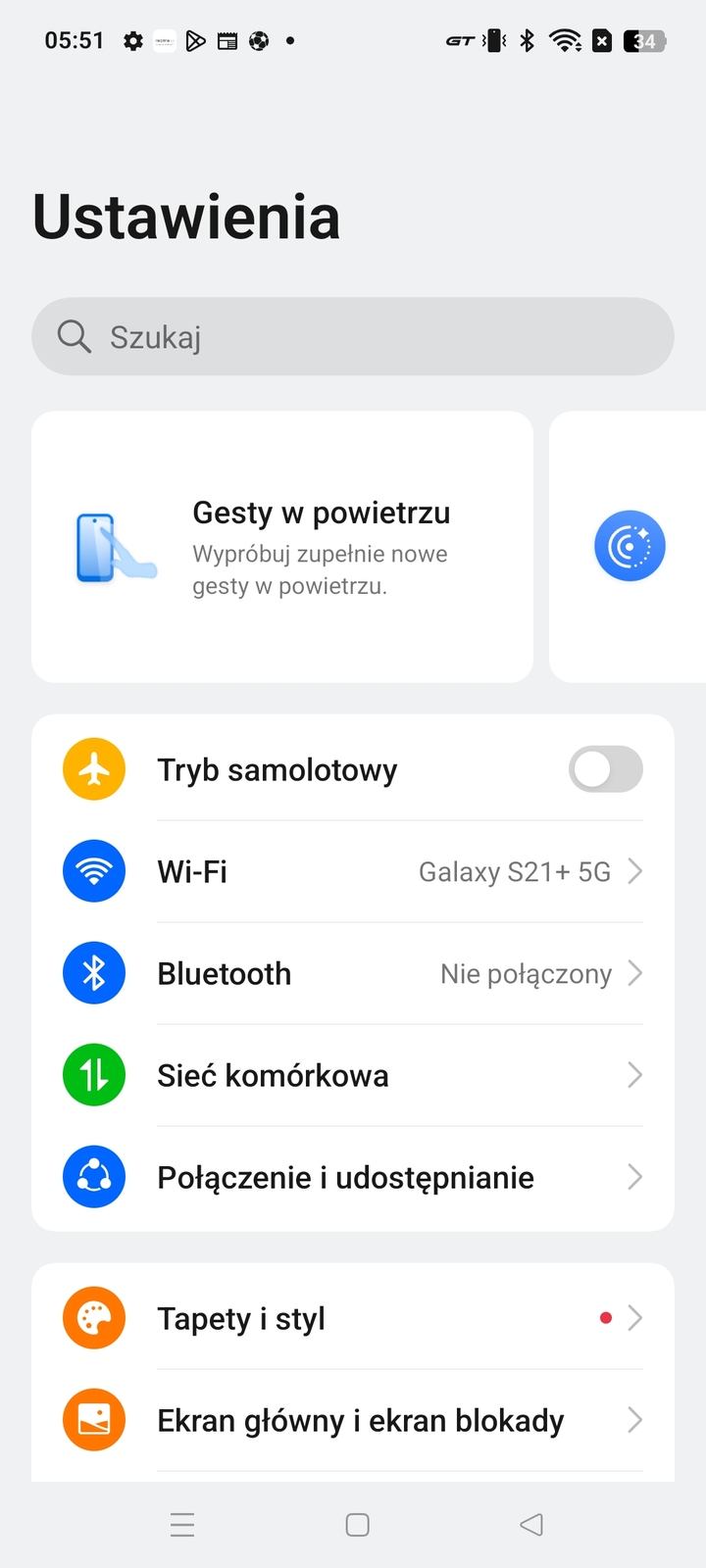This screenshot has width=706, height=1568.
Task: Go back using the navigation bar
Action: [x=531, y=1525]
